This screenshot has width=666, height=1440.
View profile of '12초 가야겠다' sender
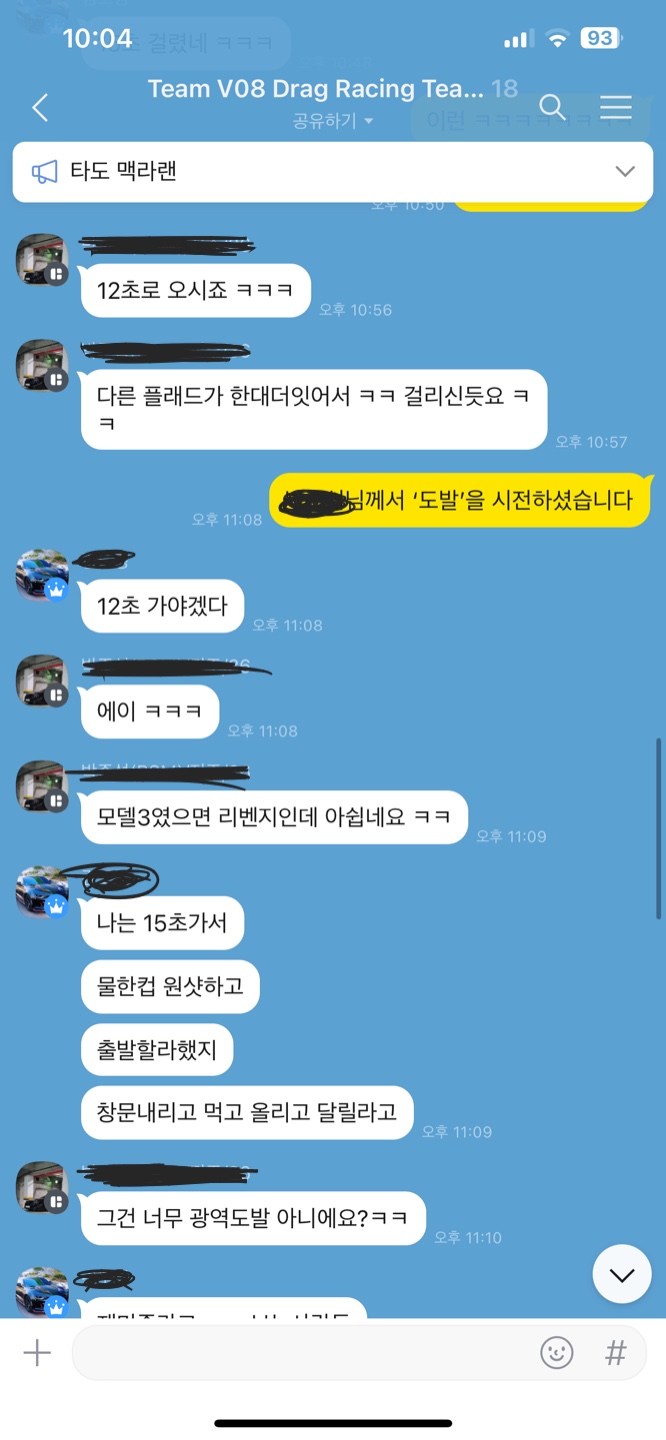[41, 575]
